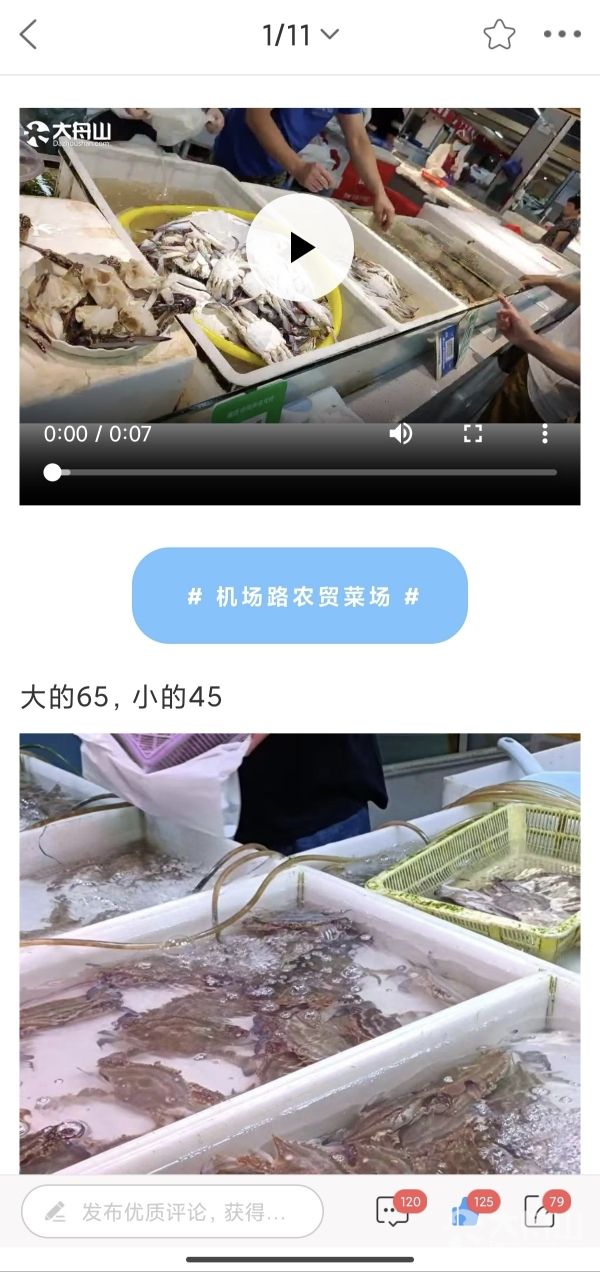Open the 机场路农贸菜场 topic tag
The height and width of the screenshot is (1272, 600).
(x=300, y=596)
